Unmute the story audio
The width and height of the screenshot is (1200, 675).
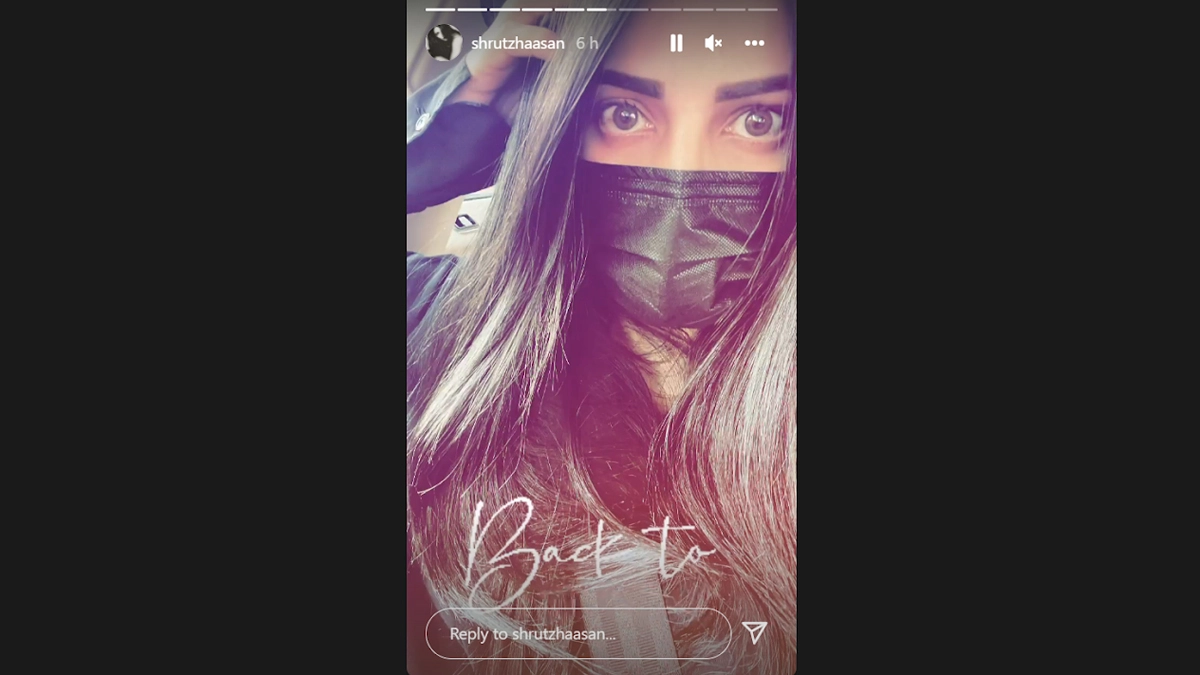[713, 43]
